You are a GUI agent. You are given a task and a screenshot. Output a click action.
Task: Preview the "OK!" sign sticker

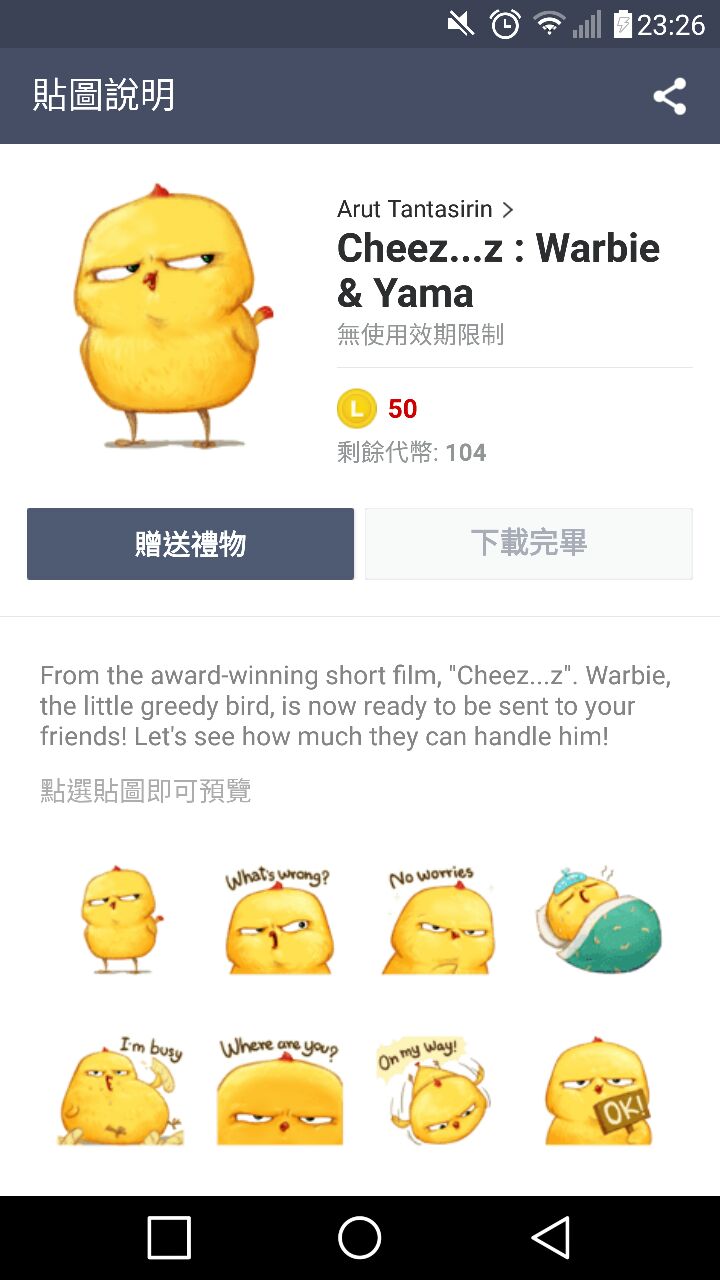(x=598, y=1090)
